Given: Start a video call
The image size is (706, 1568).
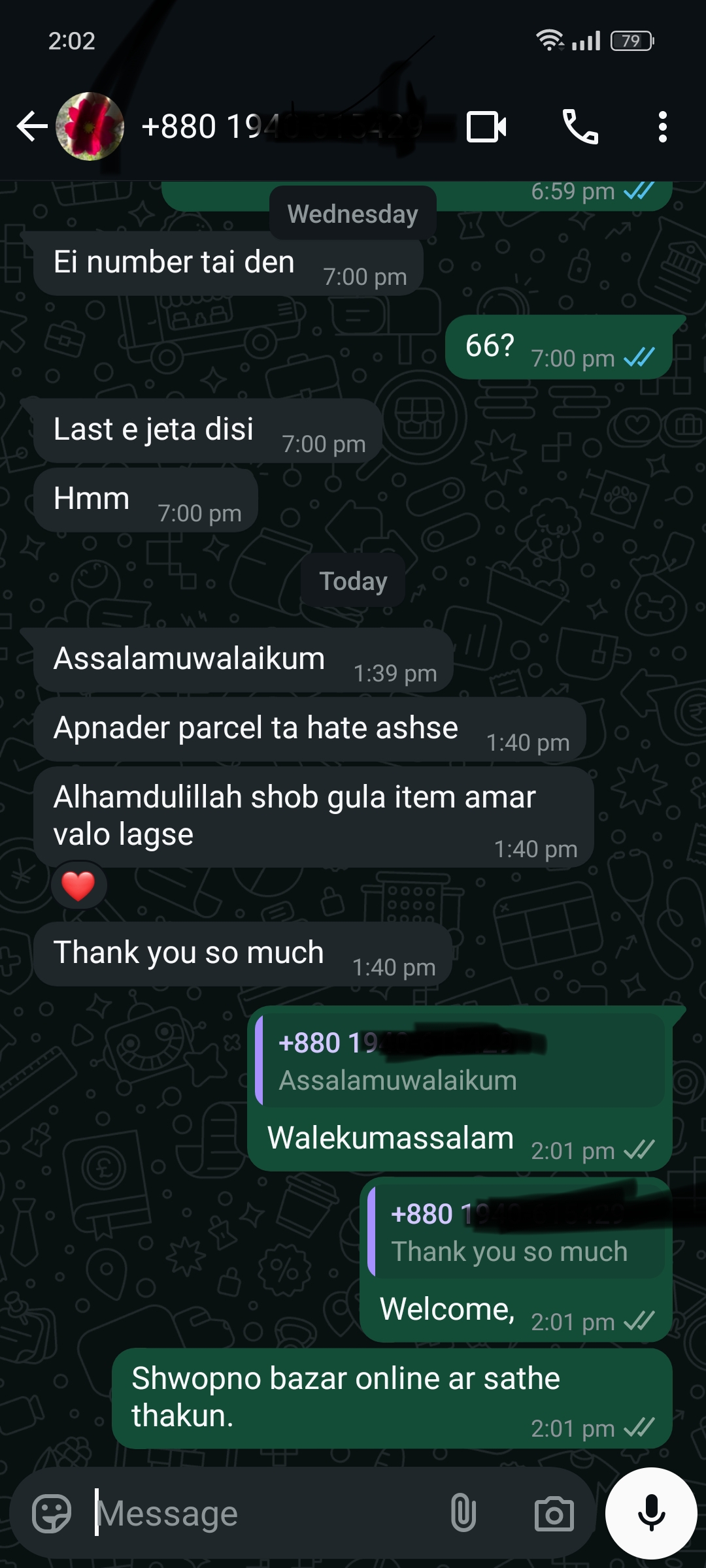Looking at the screenshot, I should 486,127.
